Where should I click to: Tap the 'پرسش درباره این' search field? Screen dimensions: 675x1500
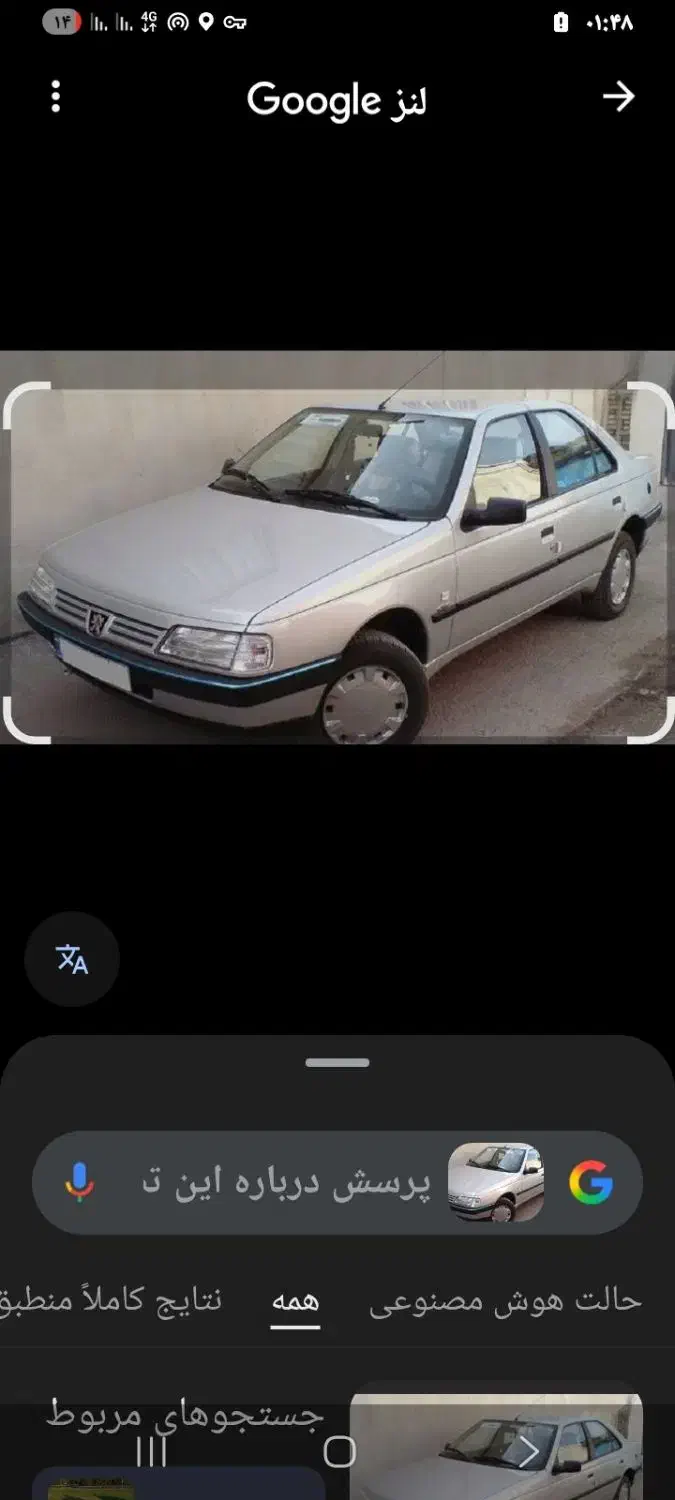point(290,1183)
